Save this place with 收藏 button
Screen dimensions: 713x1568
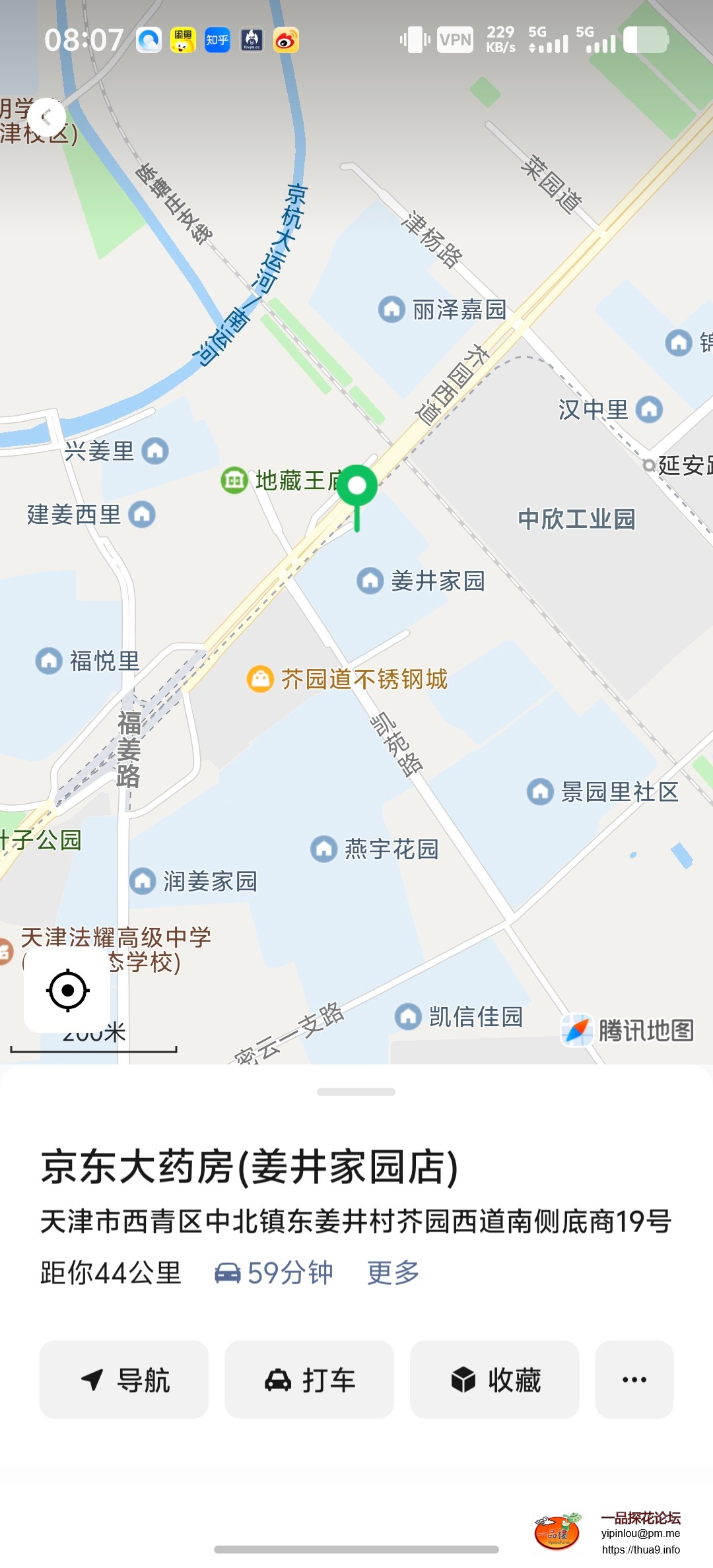494,1379
